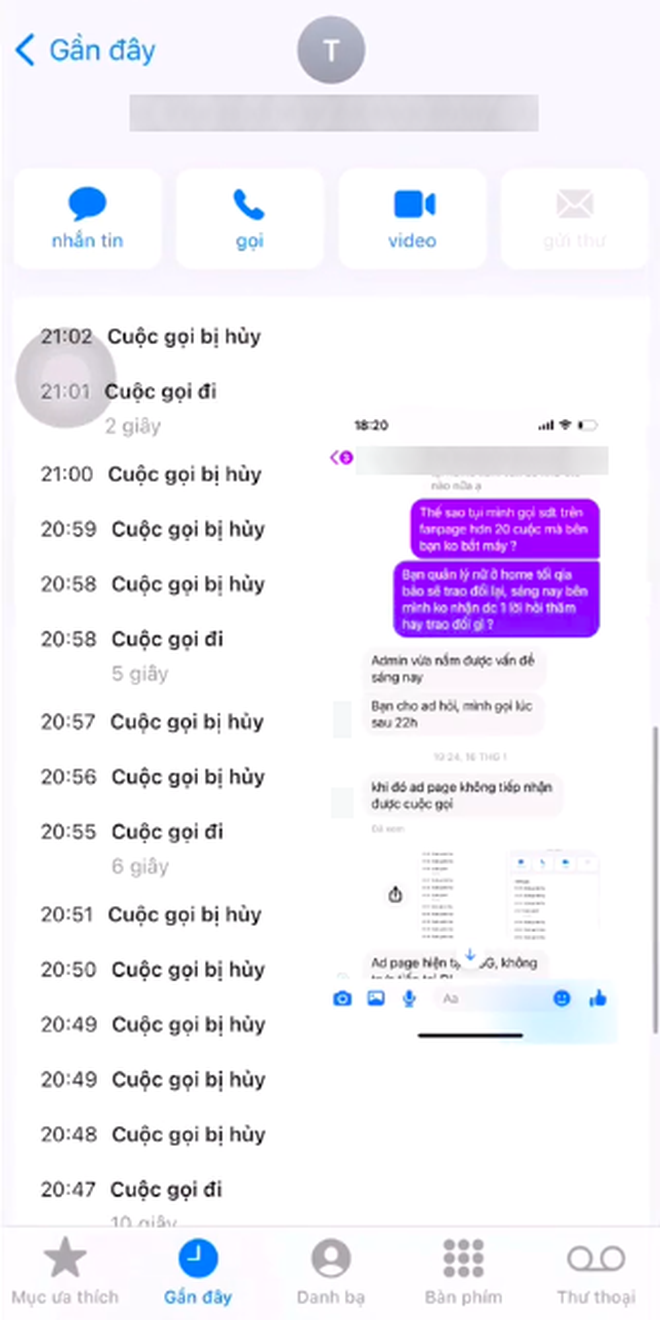Call this contact with the gọi button

[249, 218]
